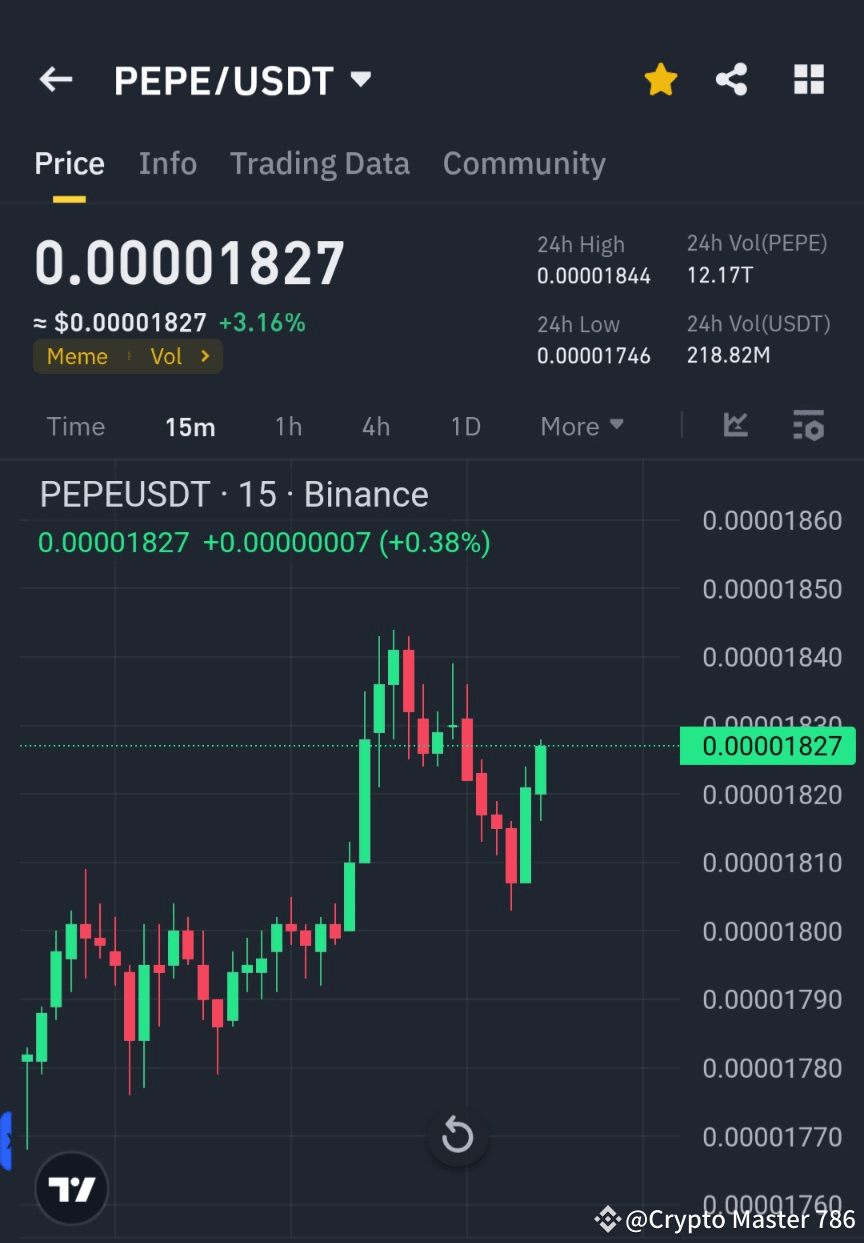This screenshot has width=864, height=1243.
Task: Click the back arrow to leave PEPE page
Action: click(x=55, y=79)
